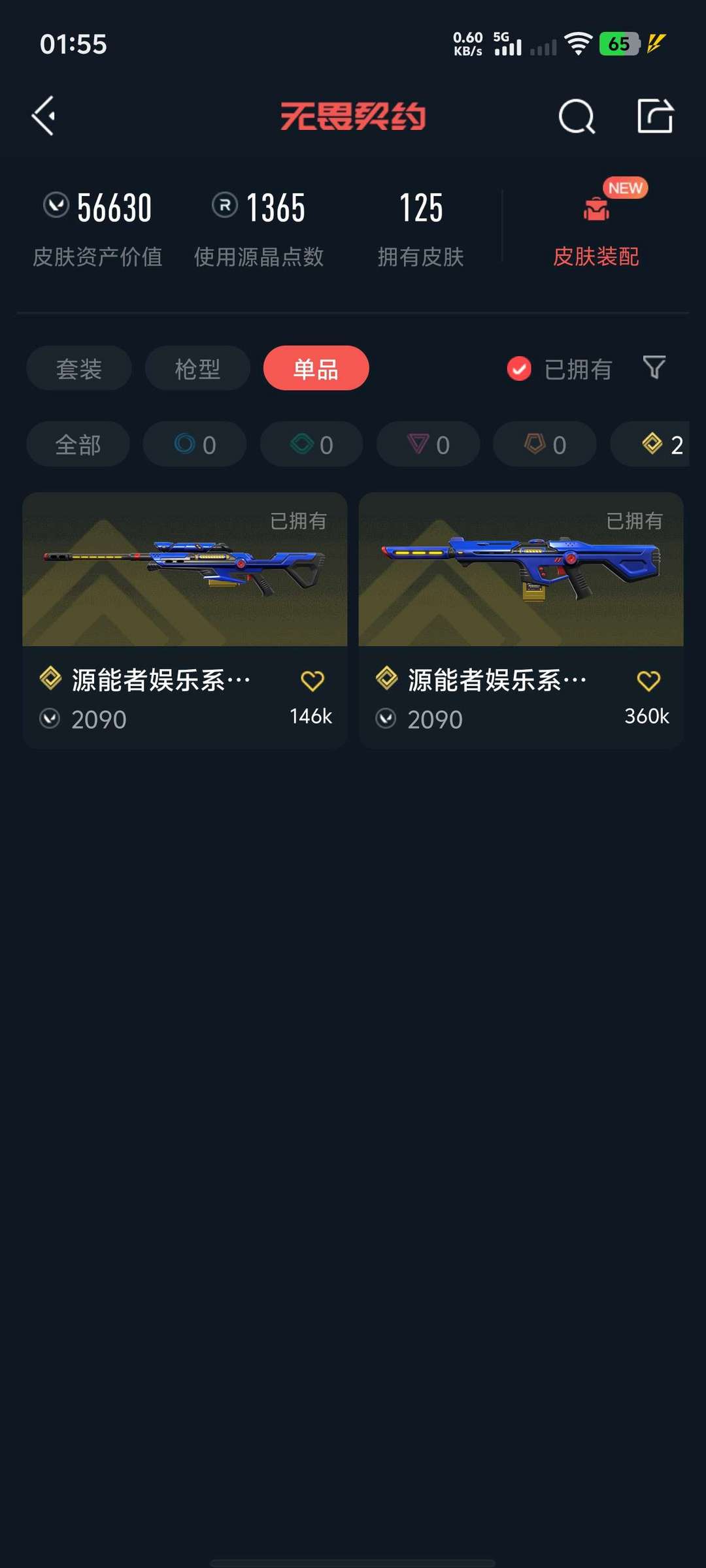Screen dimensions: 706x1568
Task: Switch to the 枪型 tab
Action: [197, 368]
